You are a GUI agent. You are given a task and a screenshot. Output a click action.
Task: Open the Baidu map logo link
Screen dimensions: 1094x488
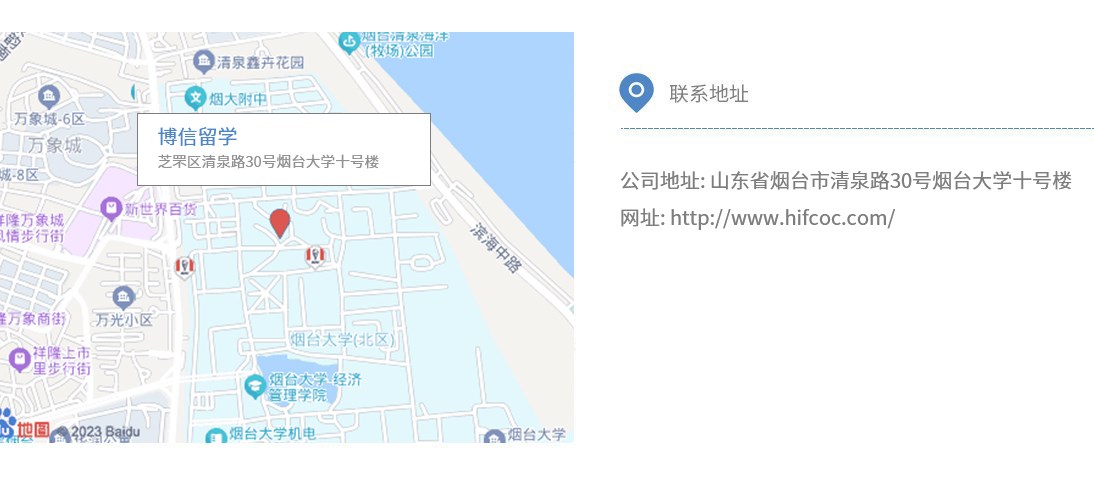pos(24,427)
